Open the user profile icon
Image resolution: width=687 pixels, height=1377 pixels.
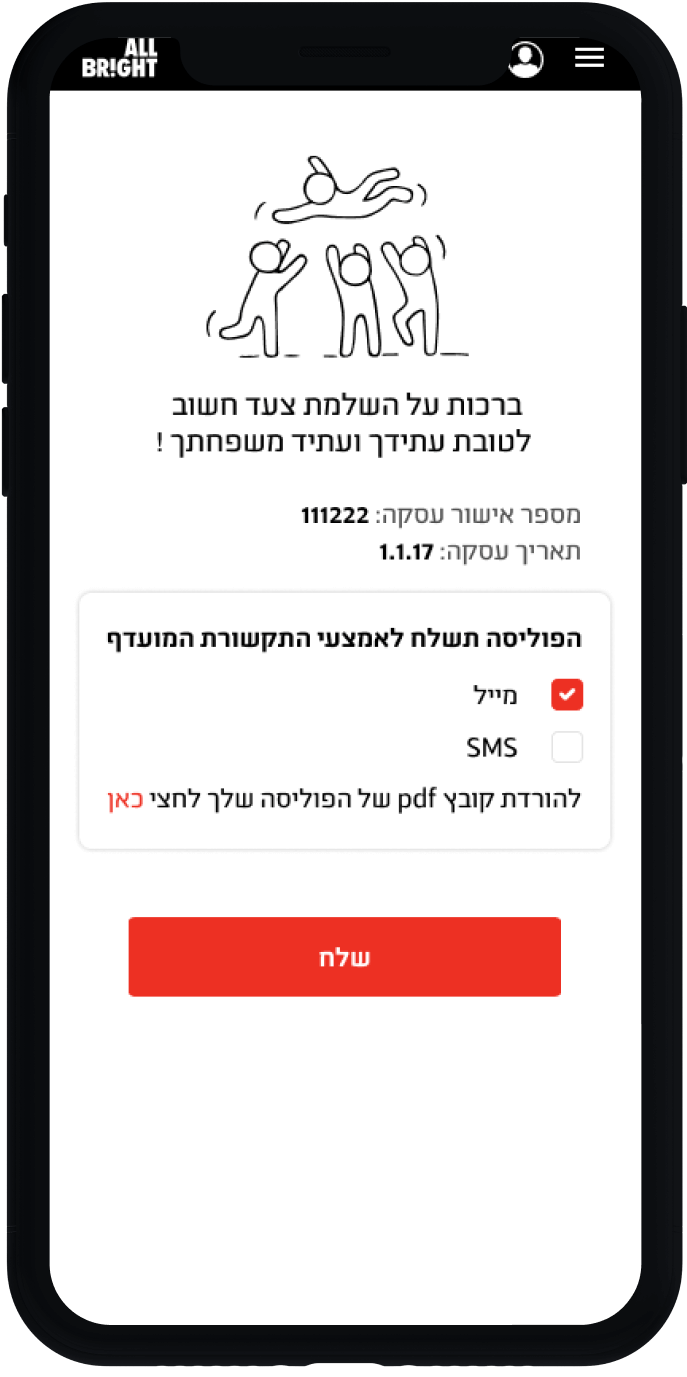point(525,59)
